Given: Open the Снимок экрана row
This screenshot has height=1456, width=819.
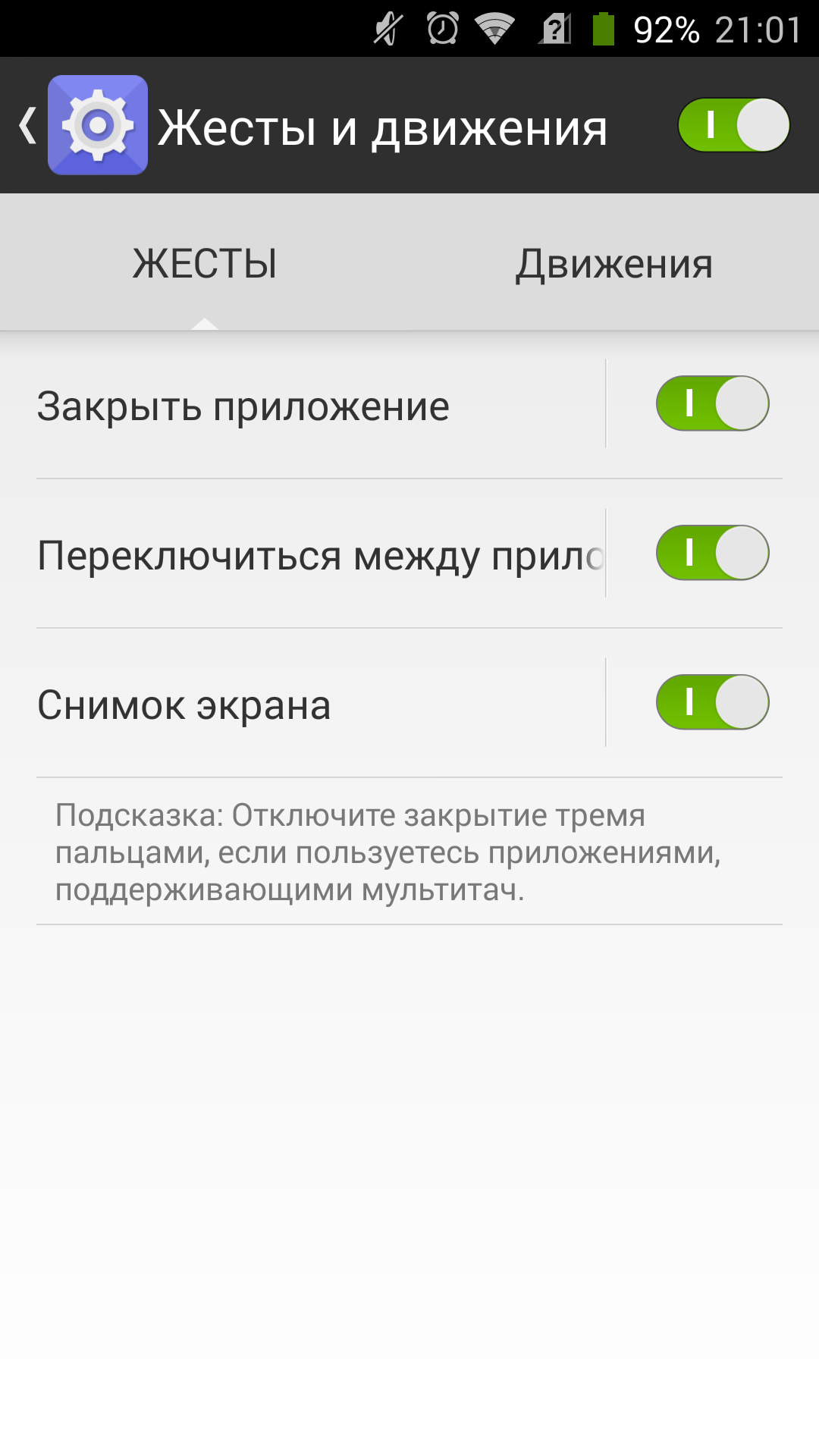Looking at the screenshot, I should pos(321,704).
